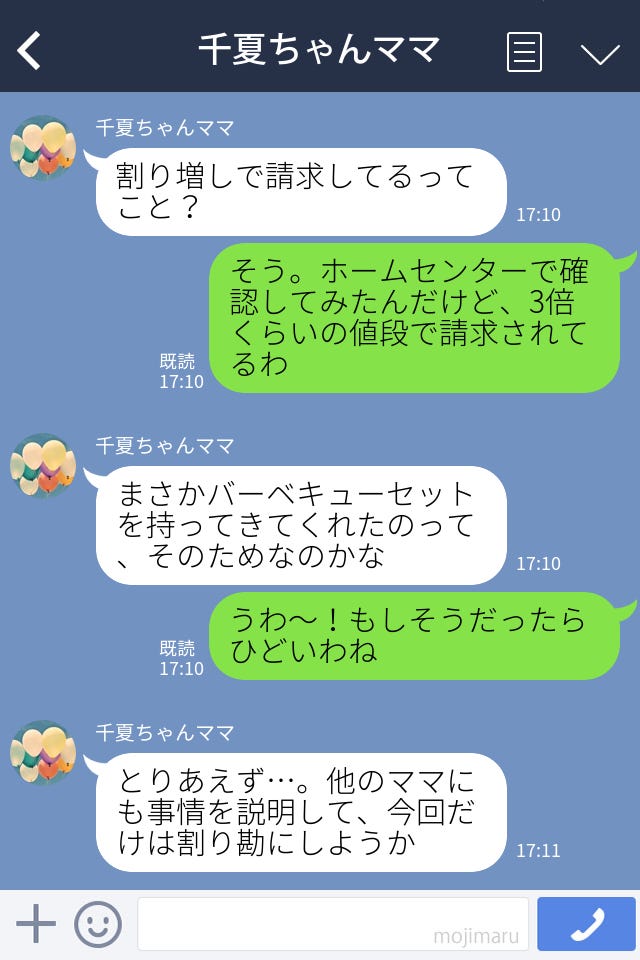This screenshot has height=960, width=640.
Task: Open the emoji and sticker picker
Action: coord(98,924)
